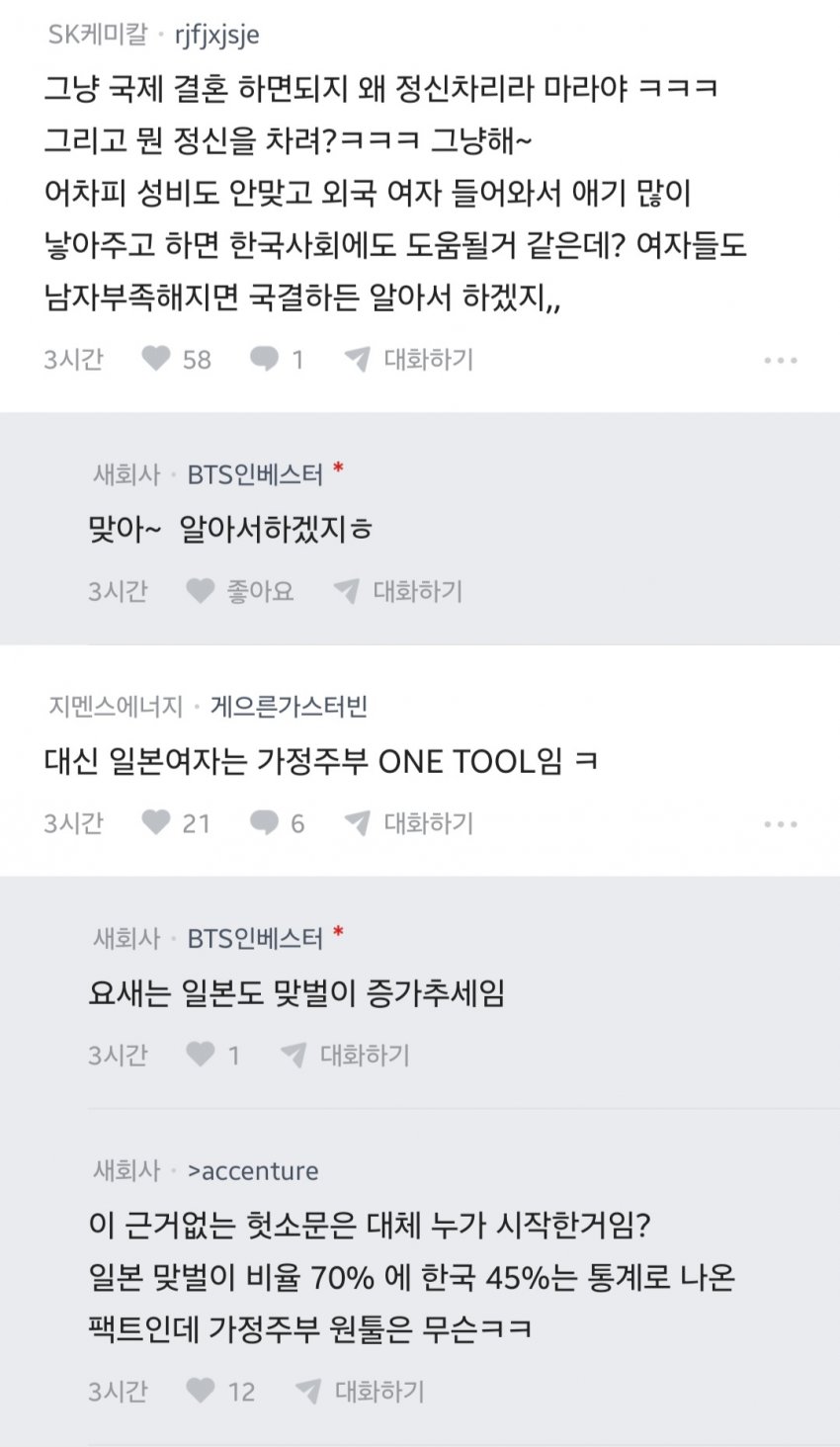840x1447 pixels.
Task: Open the reply on rjfjxjsje's comment
Action: pos(265,359)
